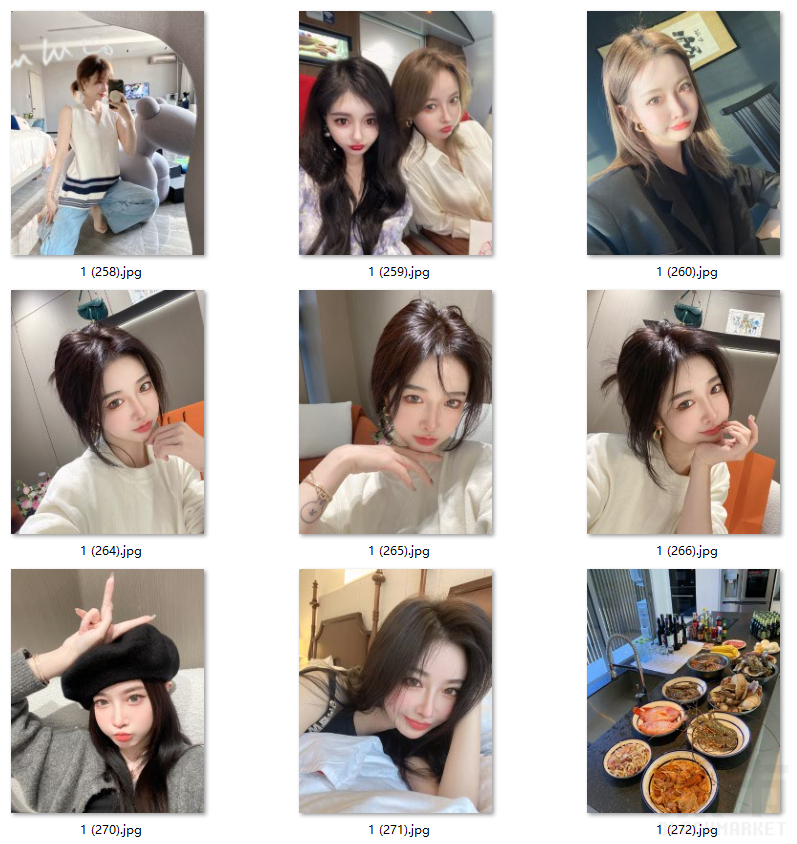View the image 1 (265).jpg
The height and width of the screenshot is (844, 797).
(395, 412)
